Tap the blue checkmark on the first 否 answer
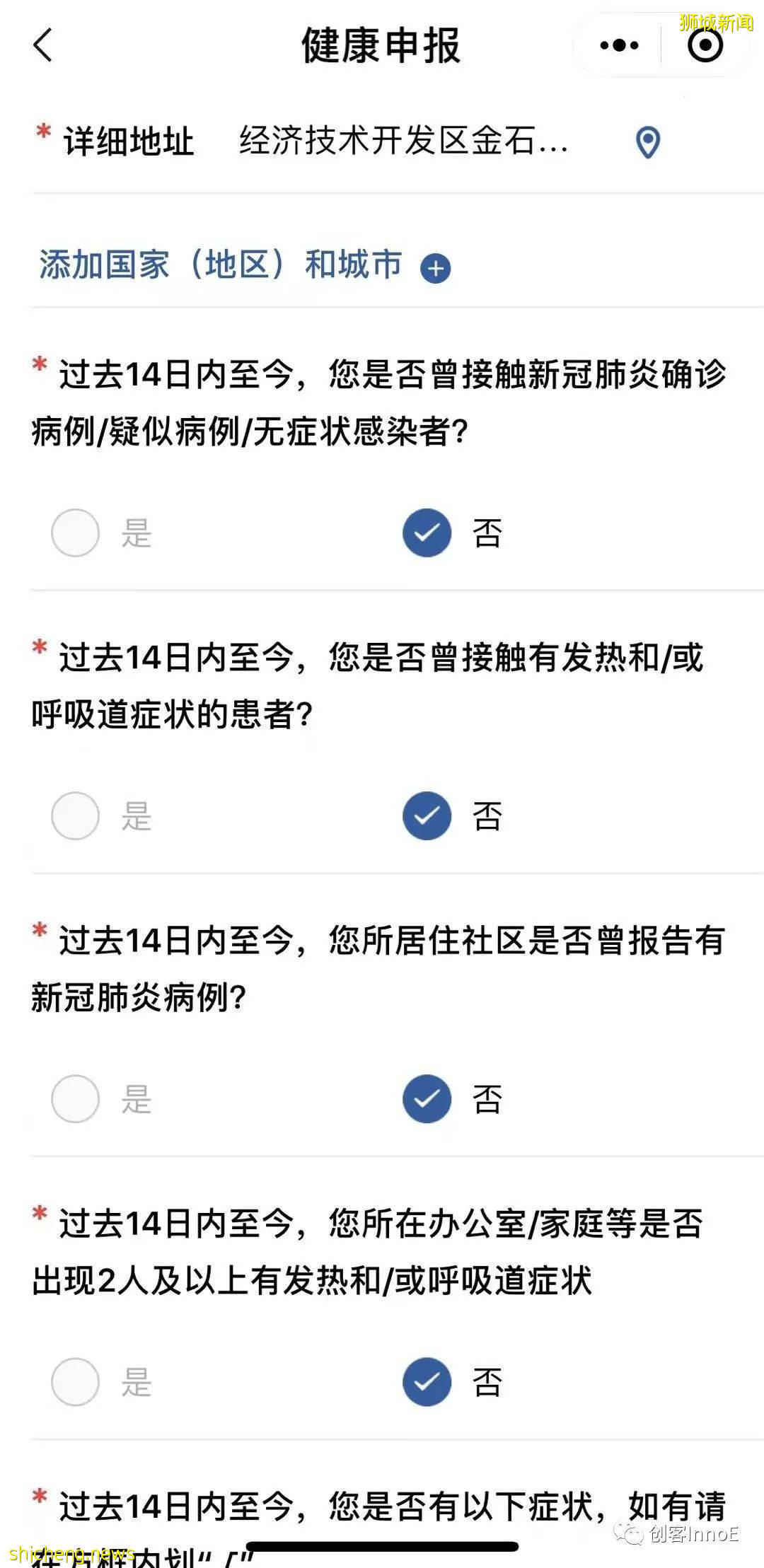The width and height of the screenshot is (764, 1568). pyautogui.click(x=426, y=534)
